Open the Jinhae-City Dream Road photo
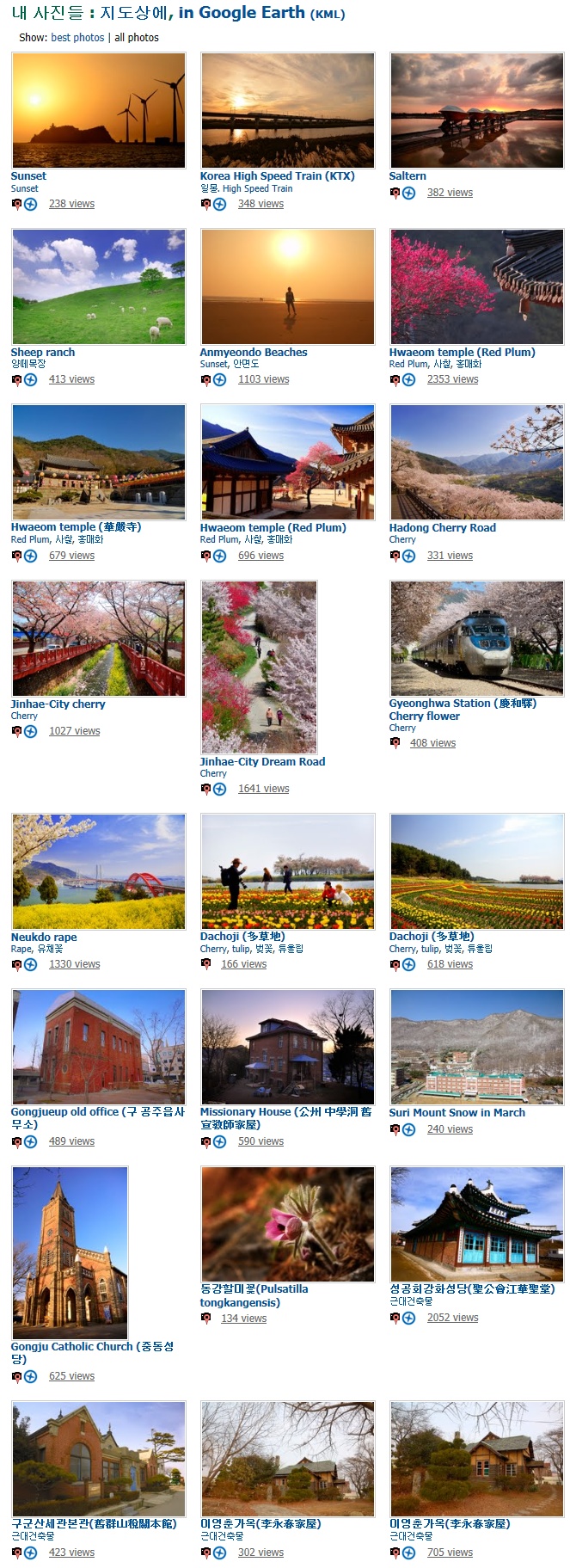The width and height of the screenshot is (570, 1568). point(259,667)
